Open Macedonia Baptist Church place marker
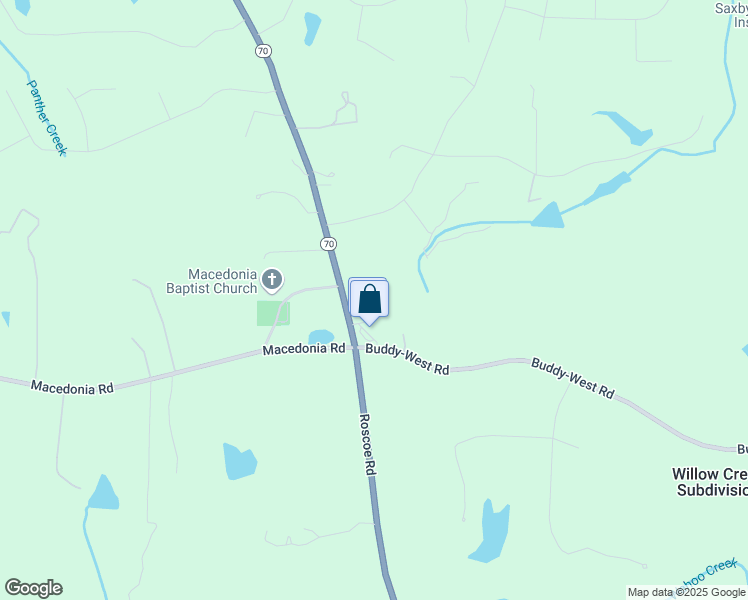 [273, 278]
